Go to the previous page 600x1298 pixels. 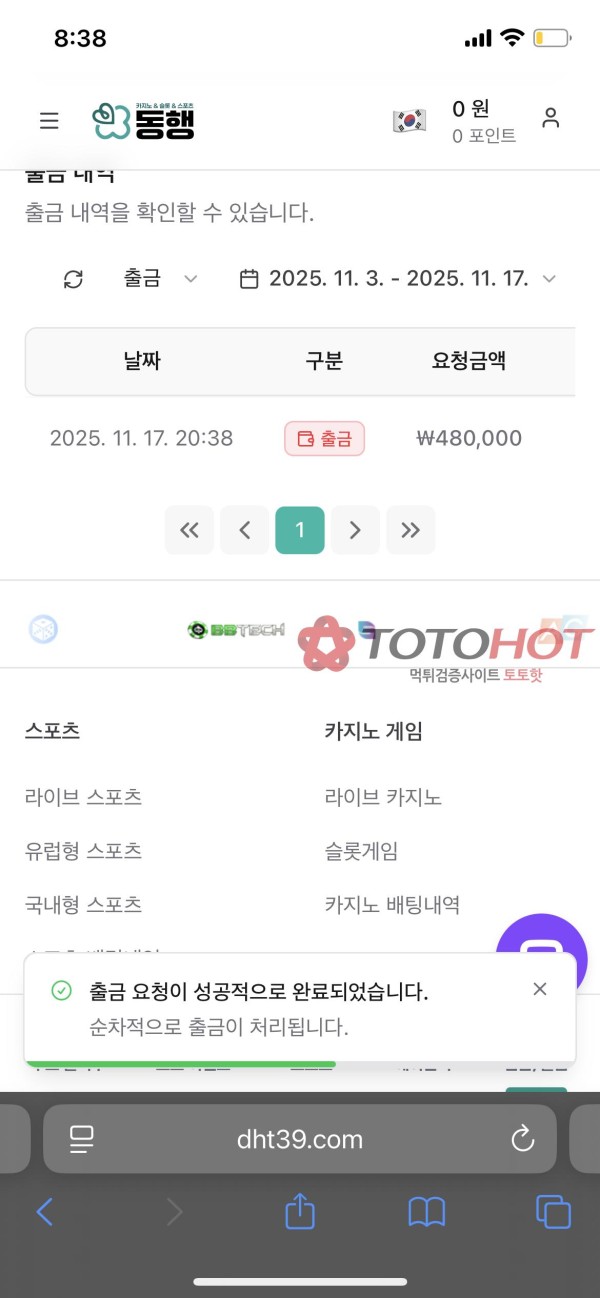[245, 530]
